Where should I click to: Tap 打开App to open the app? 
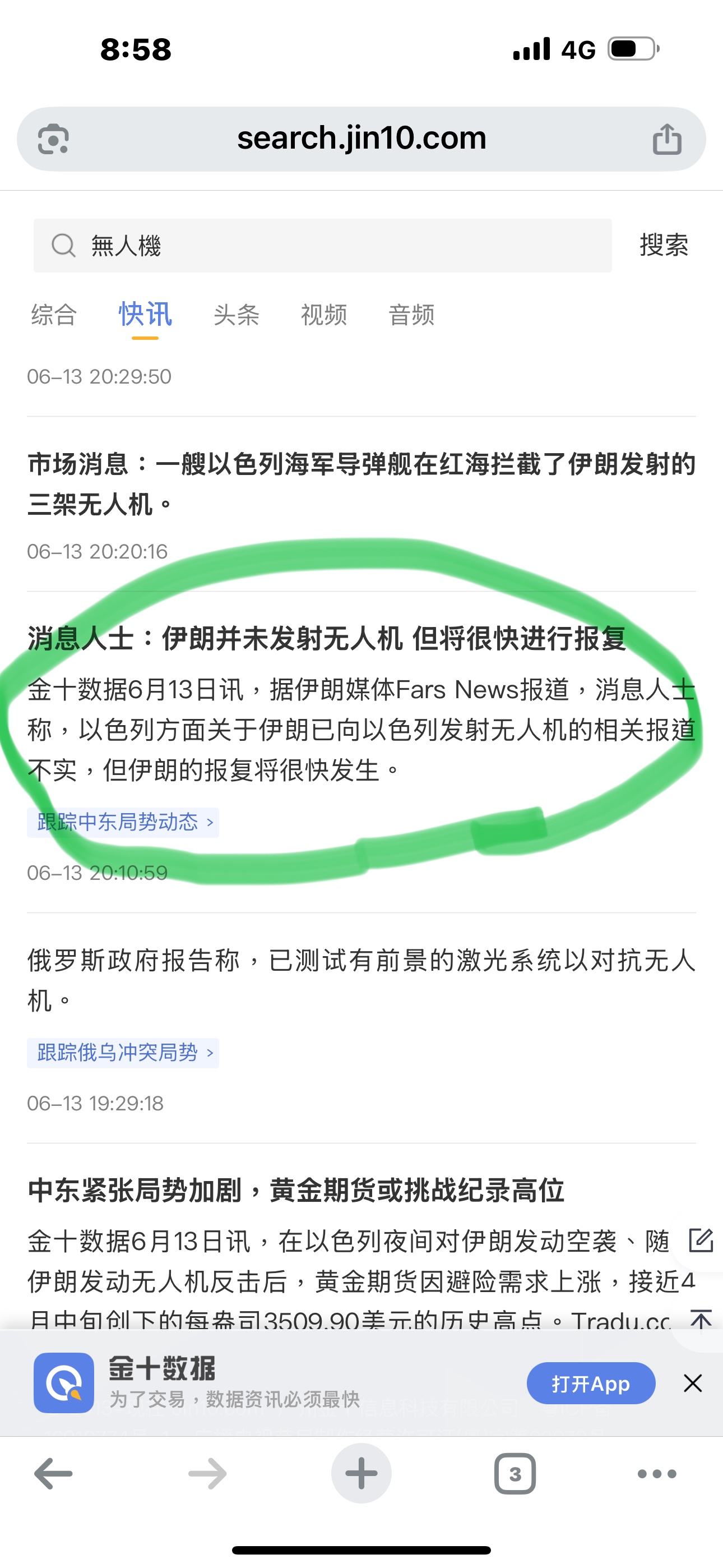[x=590, y=1383]
